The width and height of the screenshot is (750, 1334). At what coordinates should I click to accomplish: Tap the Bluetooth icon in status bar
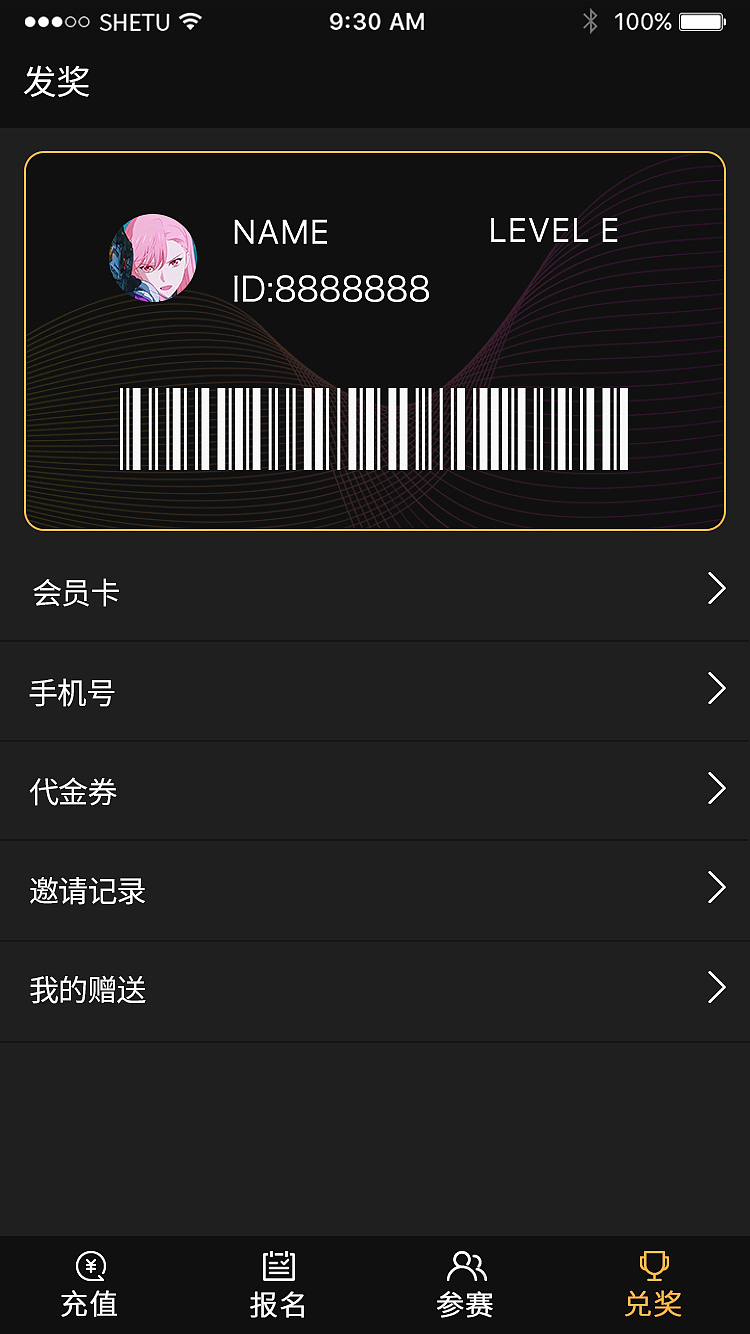[589, 20]
